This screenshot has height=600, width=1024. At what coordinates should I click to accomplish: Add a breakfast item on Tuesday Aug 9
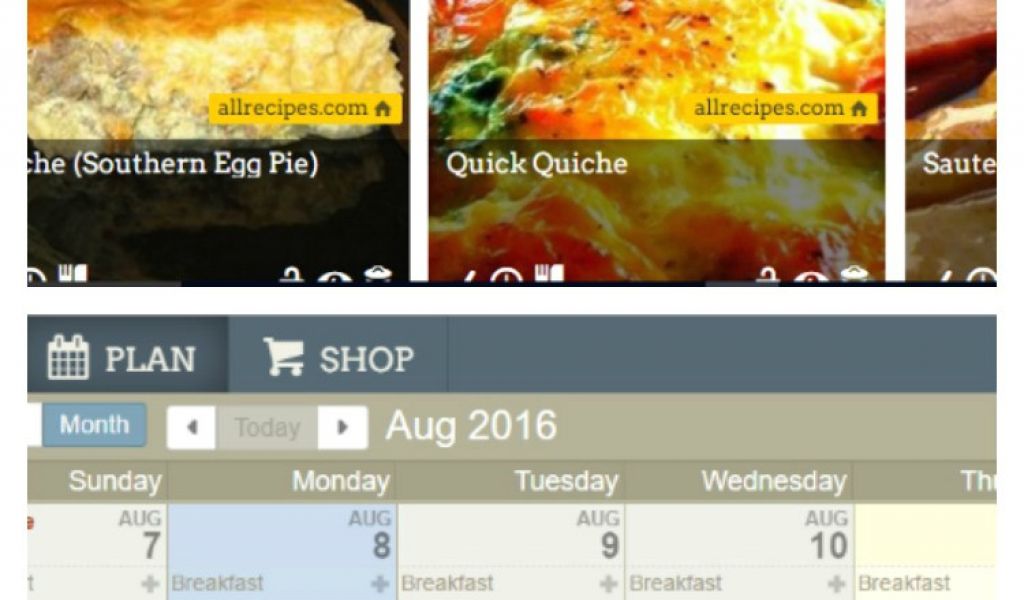pyautogui.click(x=609, y=583)
